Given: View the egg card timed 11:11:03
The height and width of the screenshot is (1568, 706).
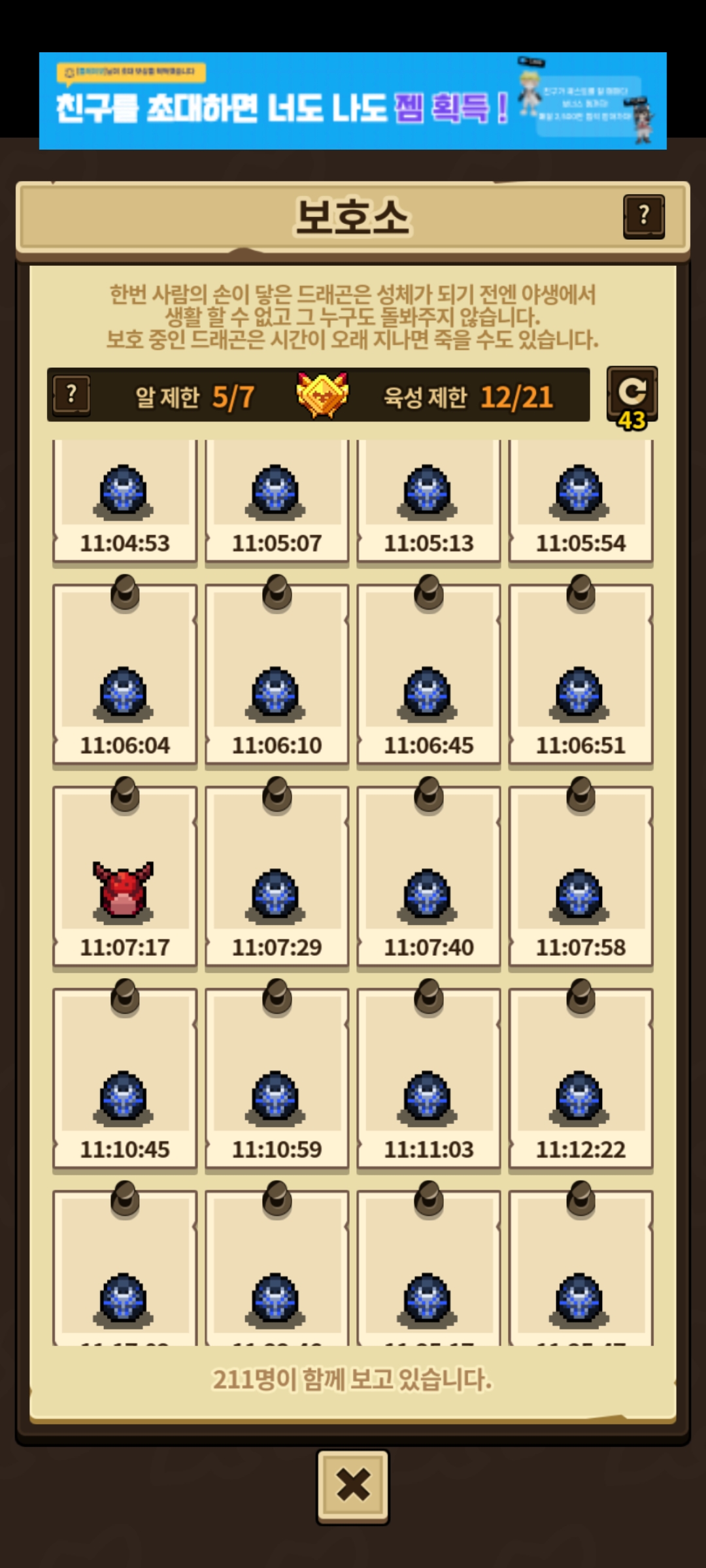Looking at the screenshot, I should point(428,1085).
